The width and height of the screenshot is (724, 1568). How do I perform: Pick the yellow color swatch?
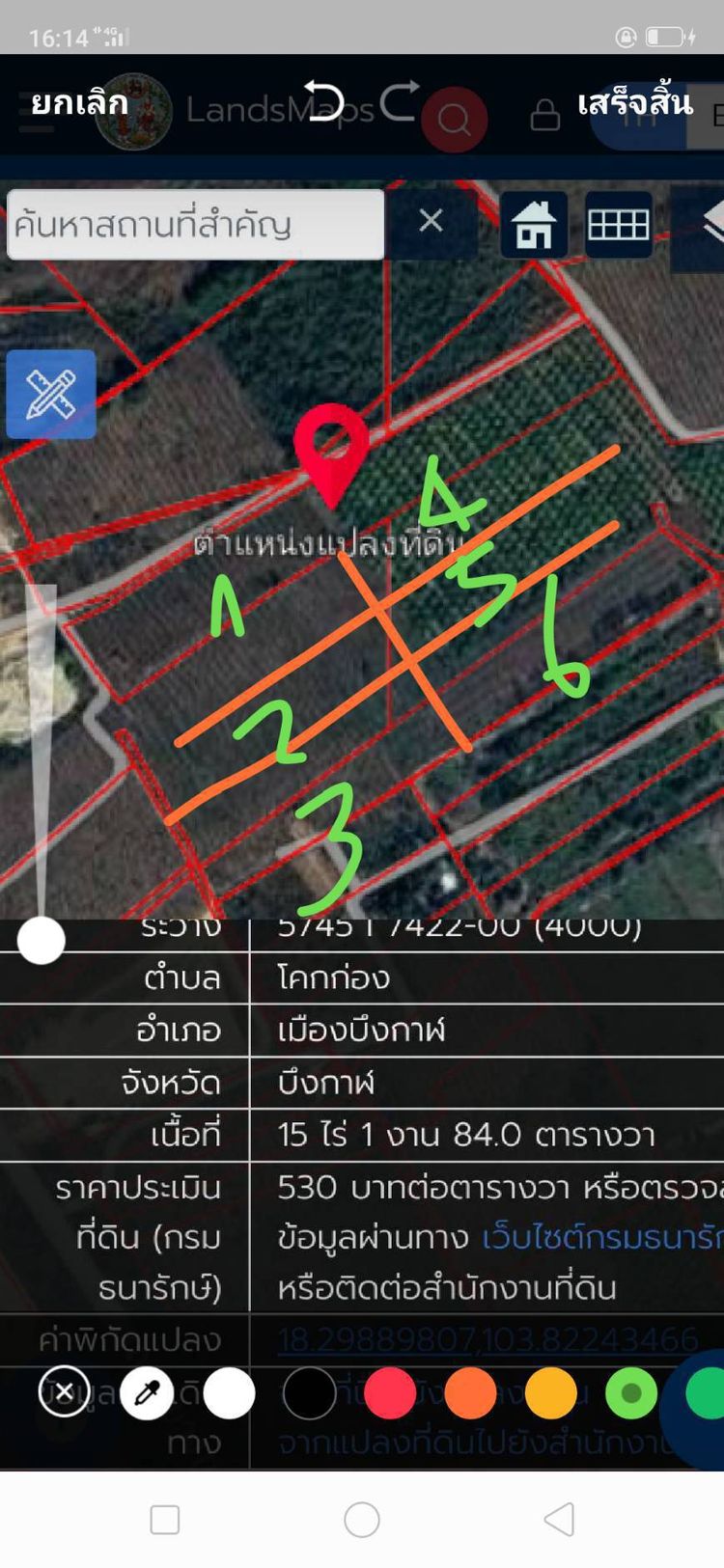click(x=550, y=1392)
